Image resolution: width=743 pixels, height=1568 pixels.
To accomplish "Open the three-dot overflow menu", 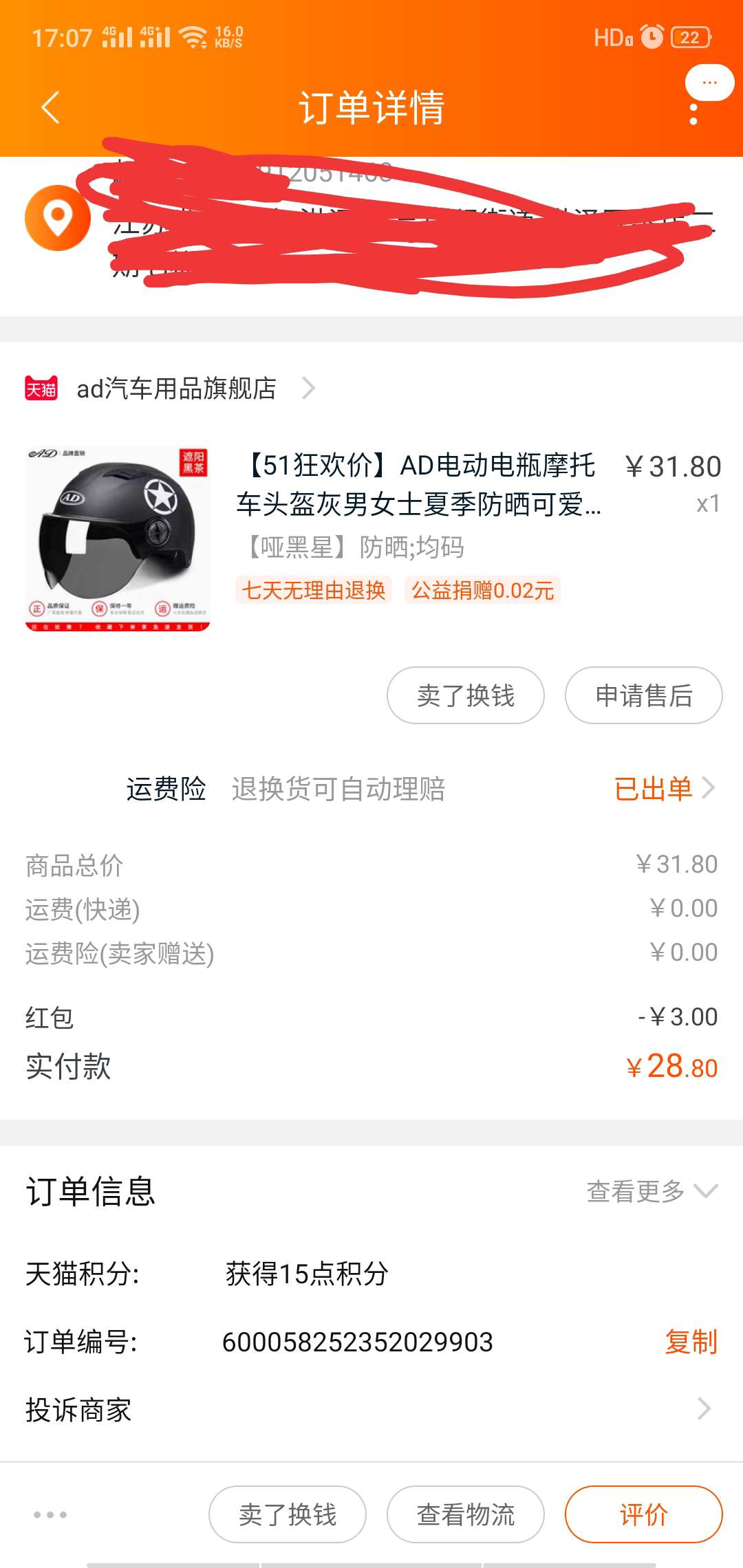I will pos(693,114).
